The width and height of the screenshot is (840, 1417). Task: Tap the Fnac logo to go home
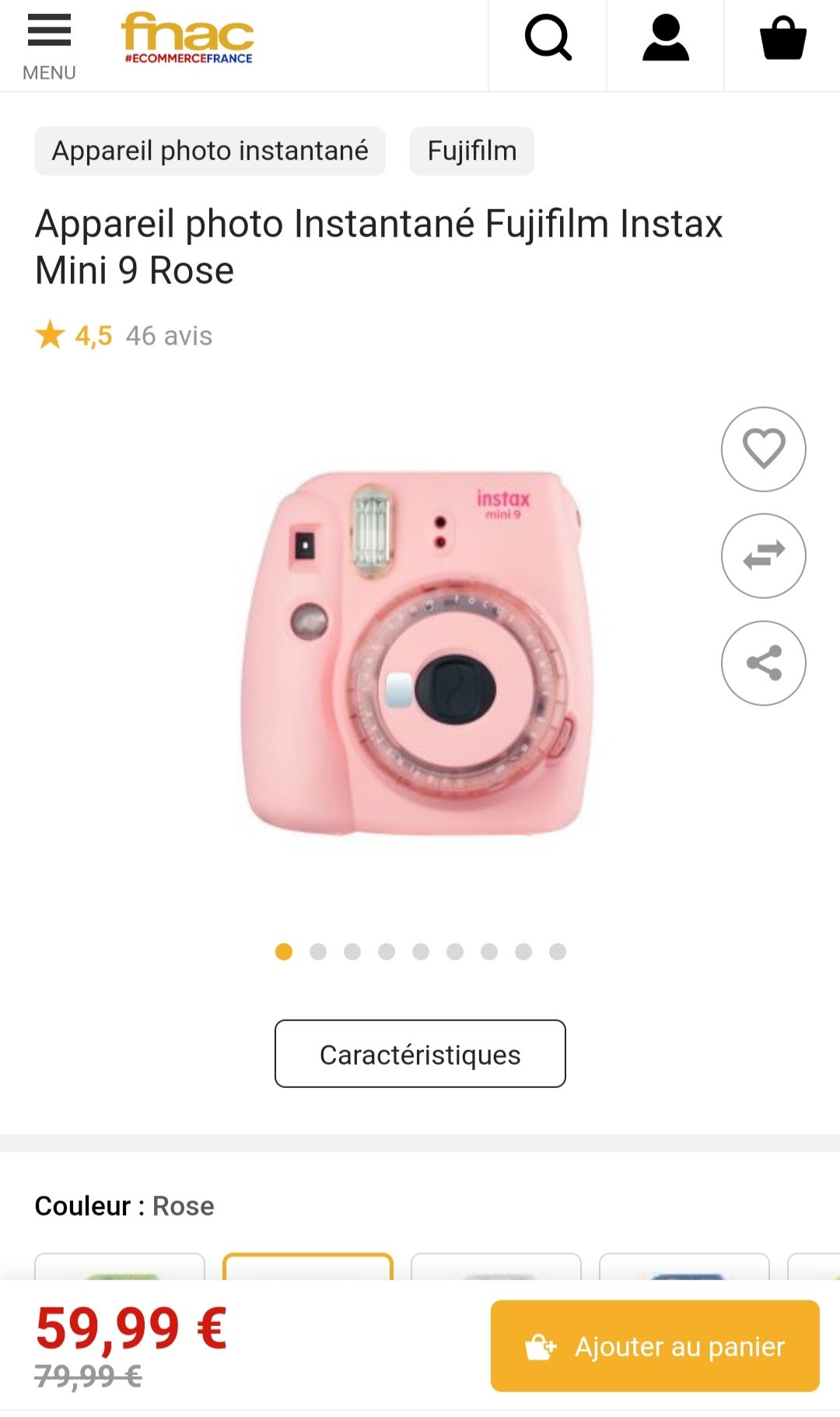point(187,37)
